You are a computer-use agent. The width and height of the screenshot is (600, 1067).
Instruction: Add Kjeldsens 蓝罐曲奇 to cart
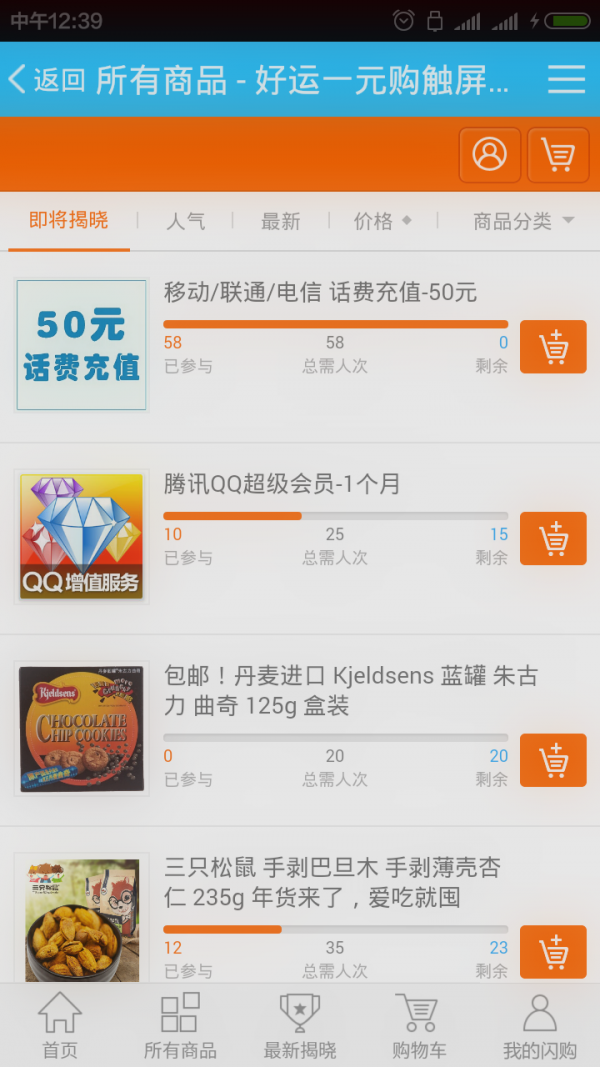click(553, 761)
